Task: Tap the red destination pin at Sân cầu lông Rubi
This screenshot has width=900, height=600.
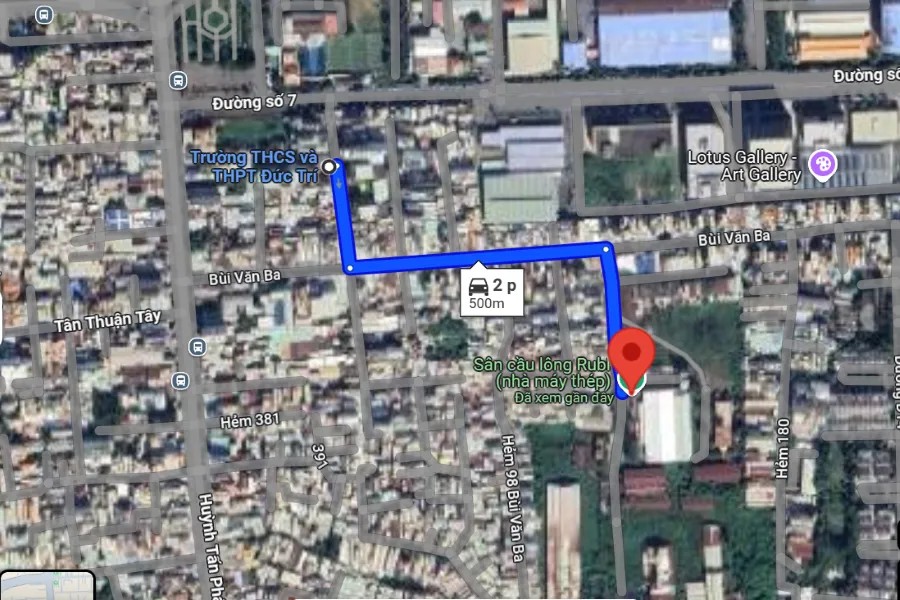Action: point(632,353)
